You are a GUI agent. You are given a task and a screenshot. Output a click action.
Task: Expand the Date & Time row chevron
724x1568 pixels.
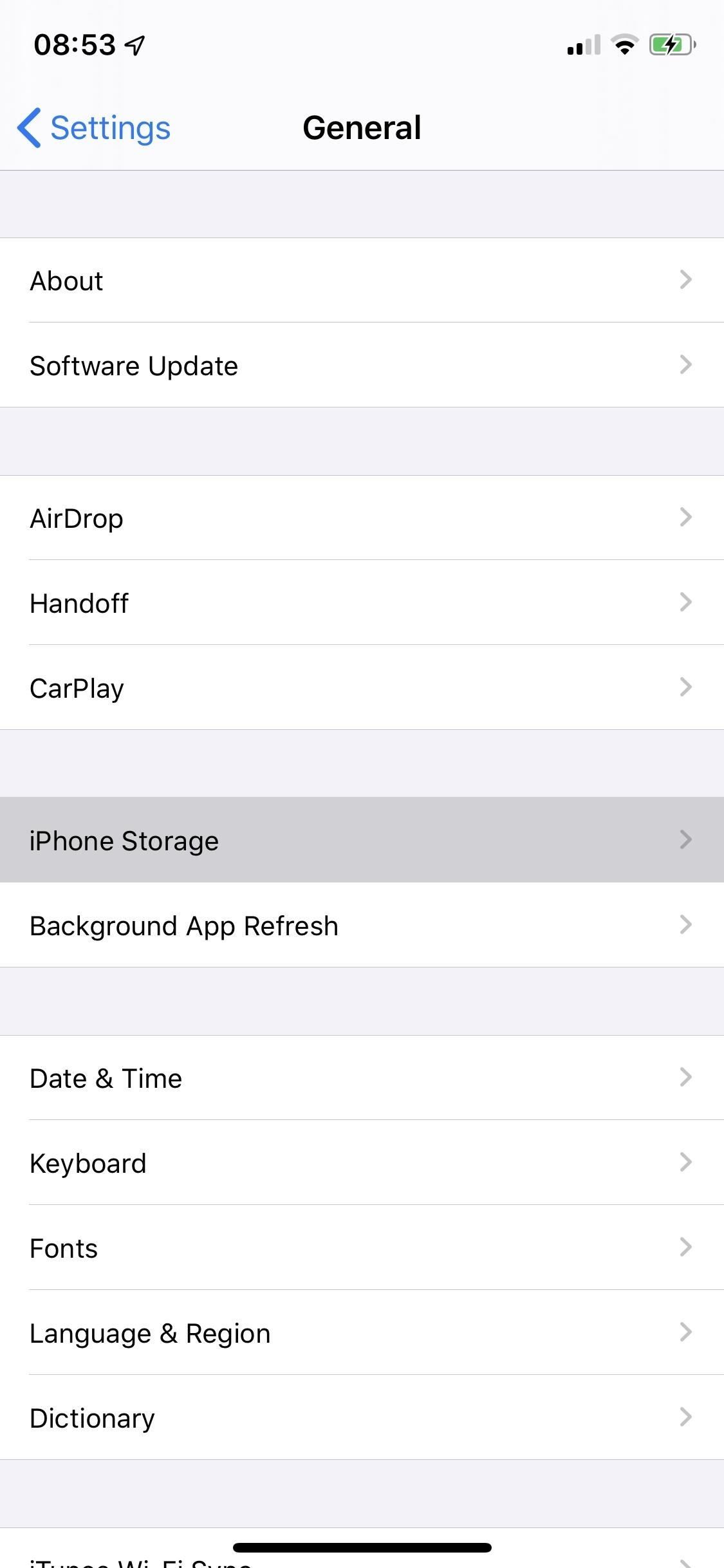687,1078
